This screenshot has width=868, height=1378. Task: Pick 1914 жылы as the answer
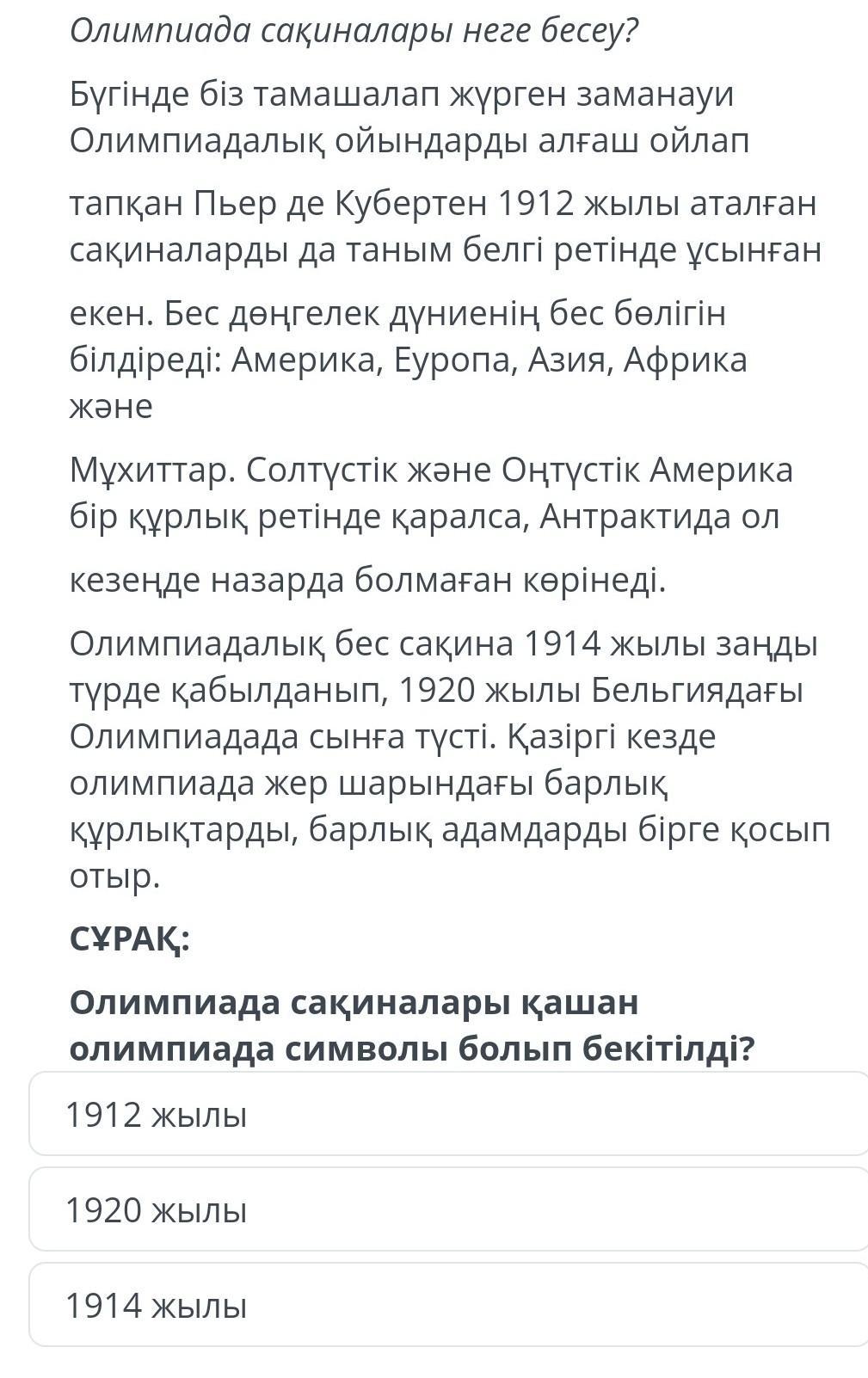click(448, 1305)
